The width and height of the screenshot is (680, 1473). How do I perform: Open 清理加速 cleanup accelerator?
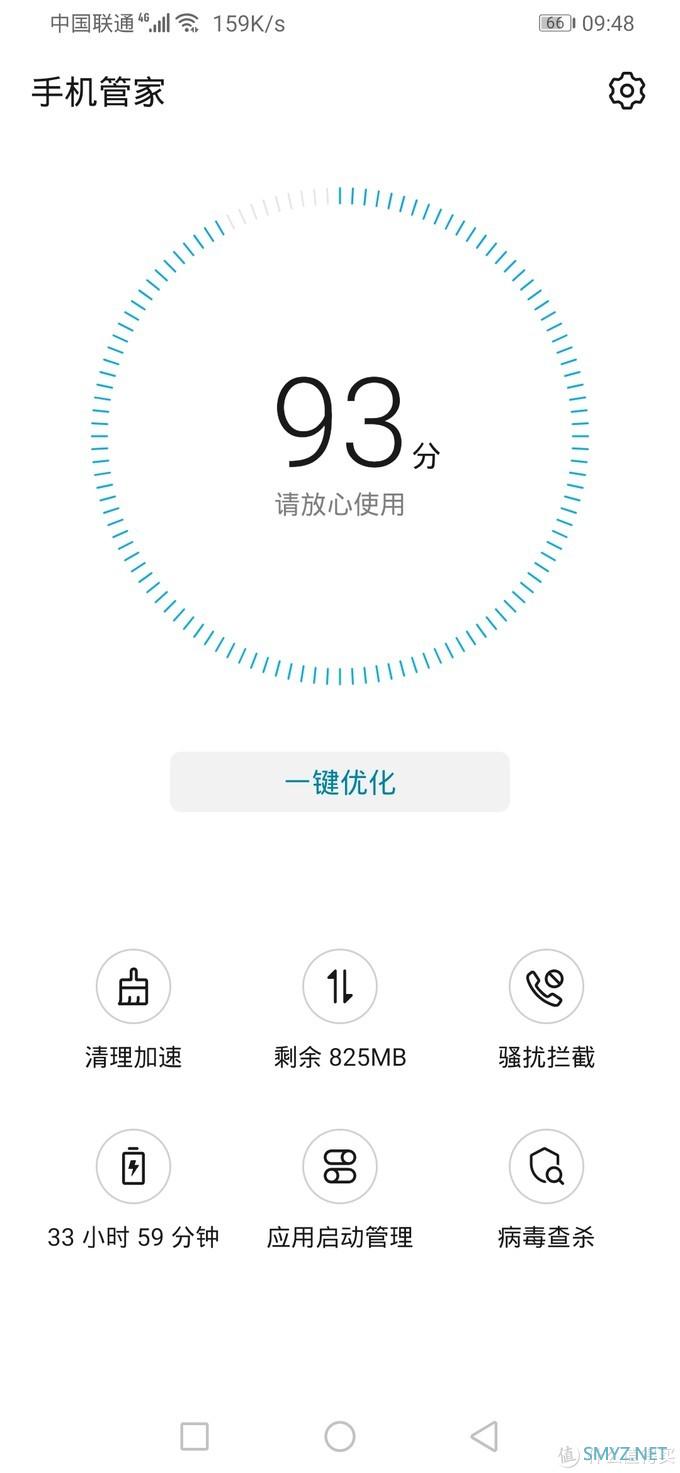pyautogui.click(x=133, y=987)
